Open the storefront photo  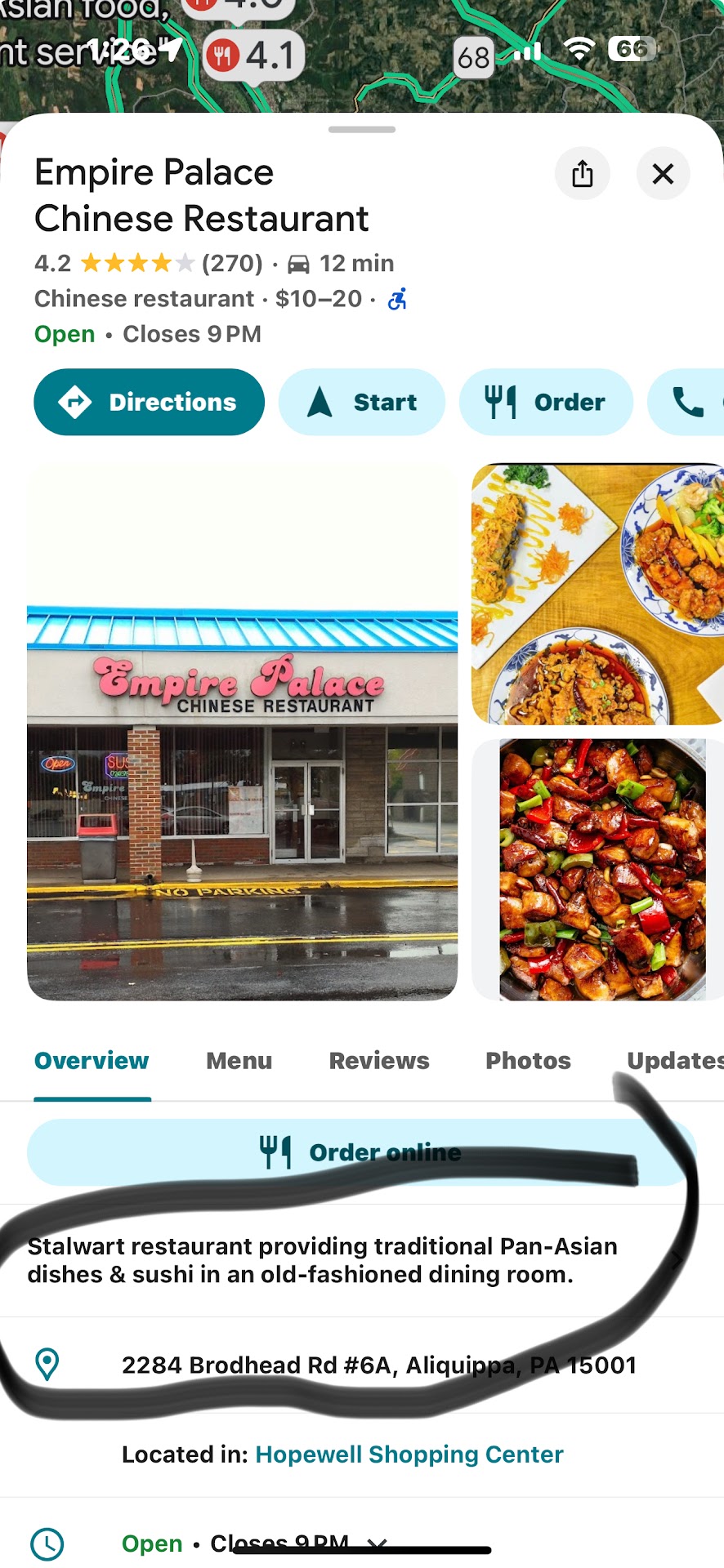(x=242, y=733)
